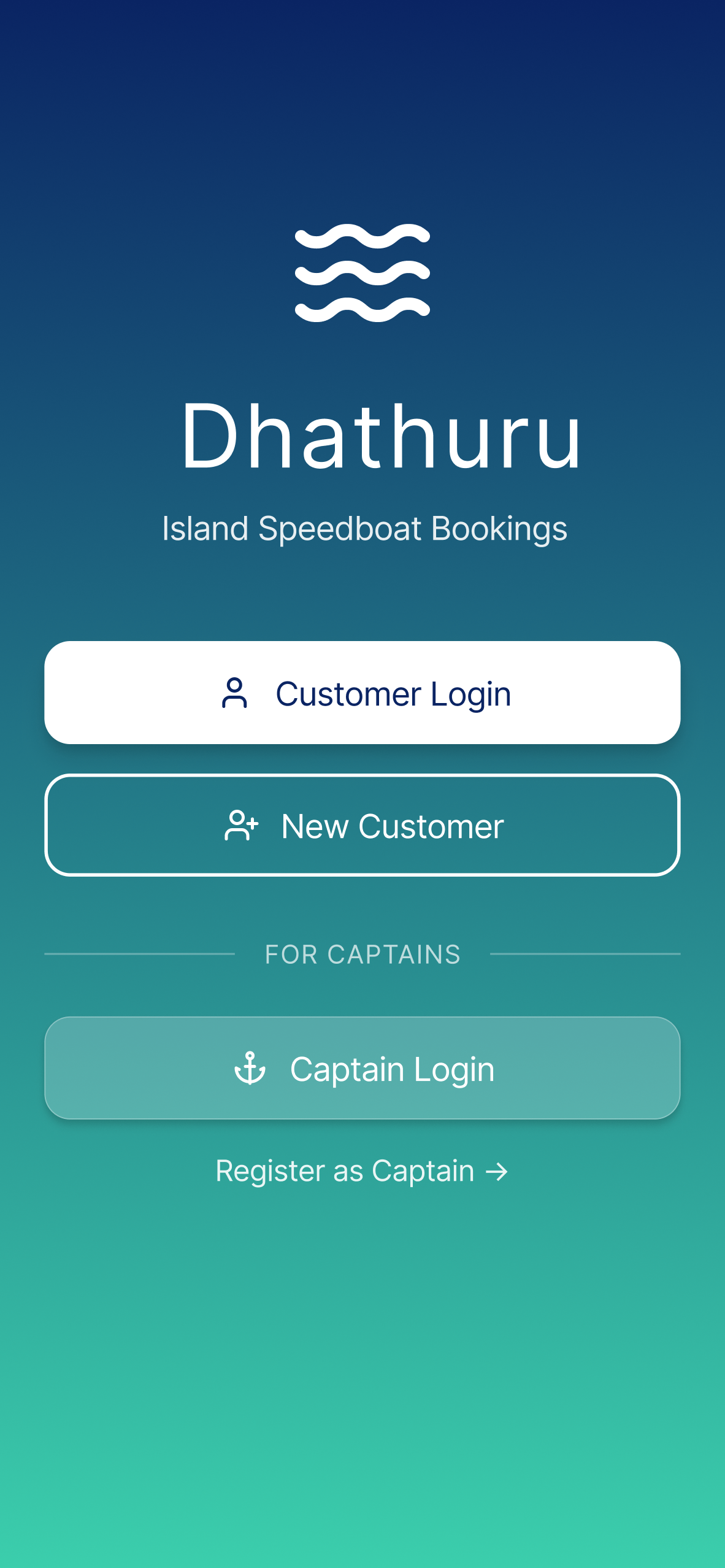The height and width of the screenshot is (1568, 725).
Task: Tap the Captain Login label text
Action: 391,1068
